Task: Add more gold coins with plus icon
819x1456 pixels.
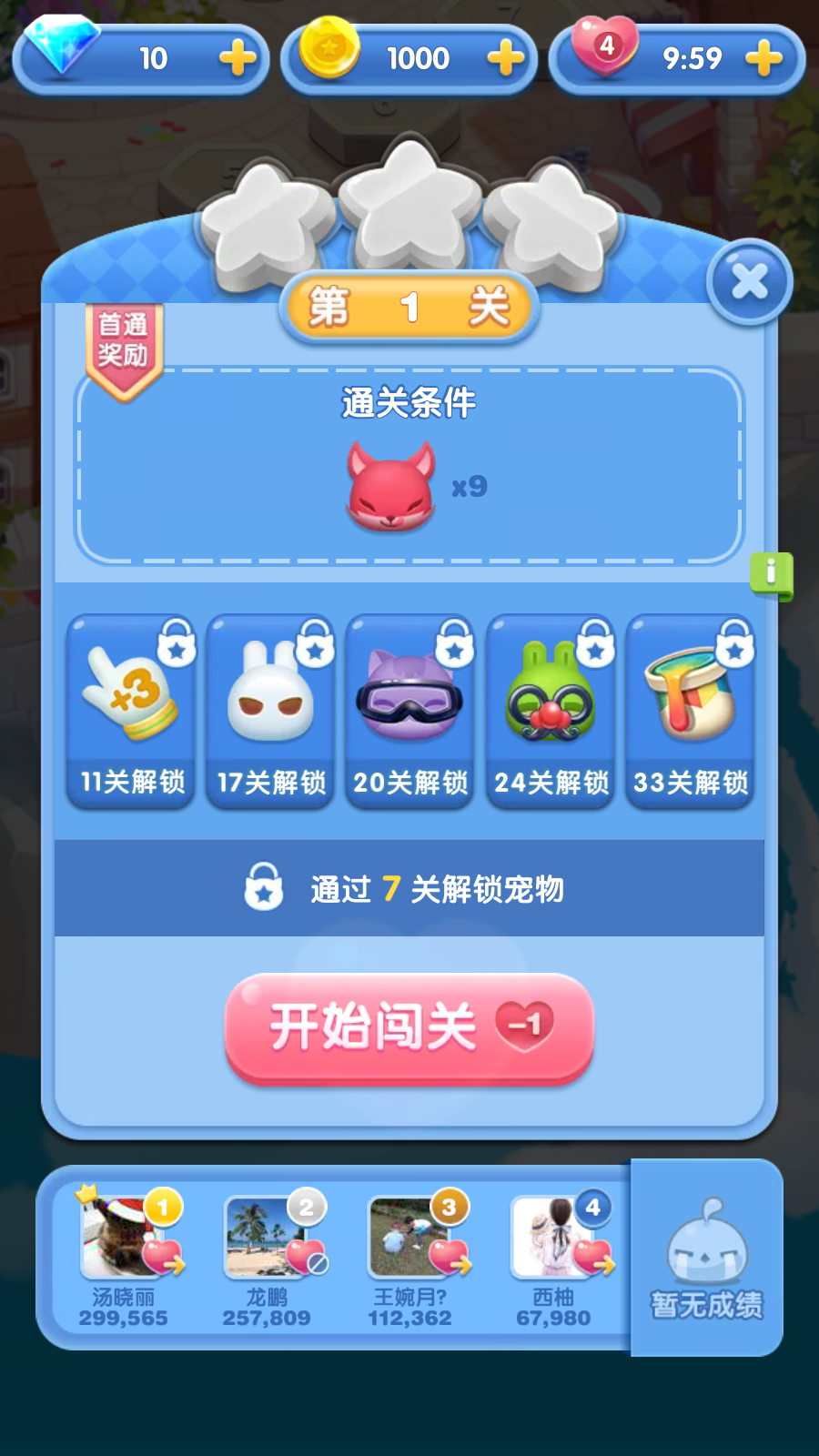Action: coord(505,59)
